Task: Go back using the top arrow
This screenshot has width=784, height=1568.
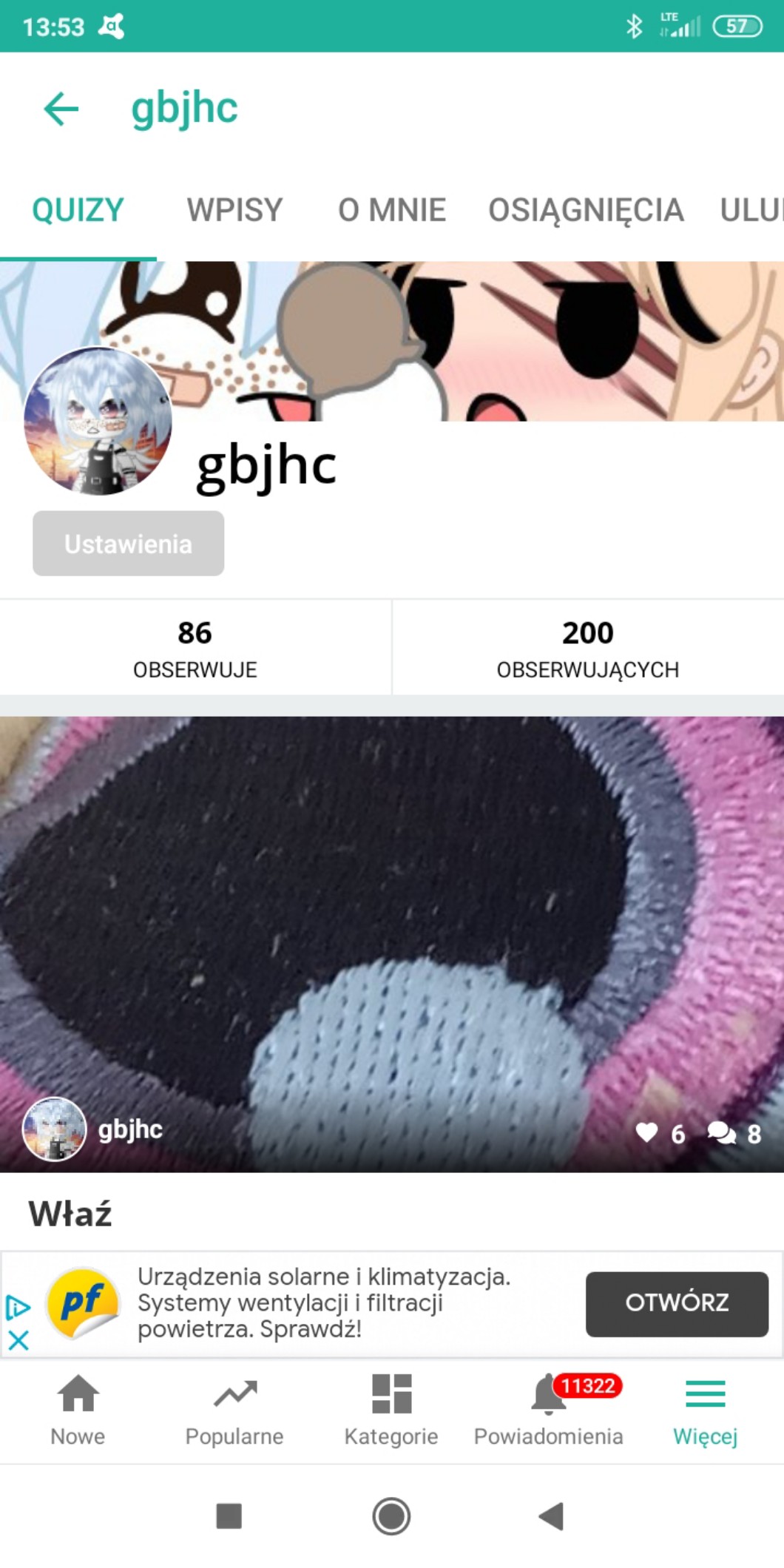Action: click(61, 109)
